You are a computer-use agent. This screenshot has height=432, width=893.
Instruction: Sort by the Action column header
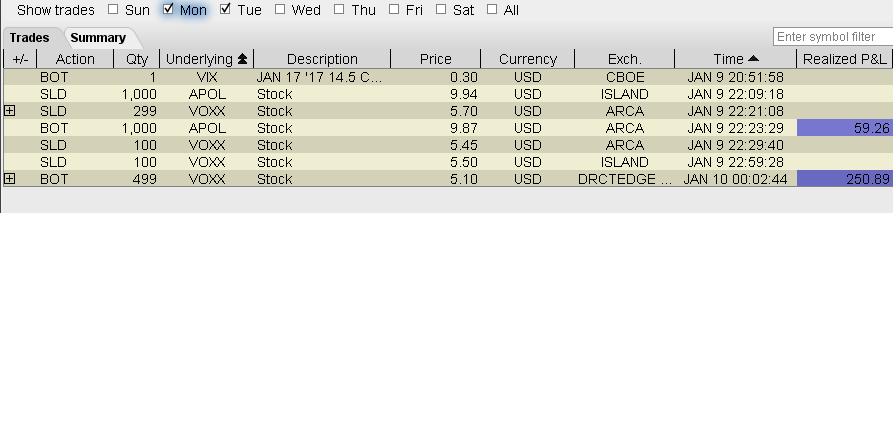[75, 59]
